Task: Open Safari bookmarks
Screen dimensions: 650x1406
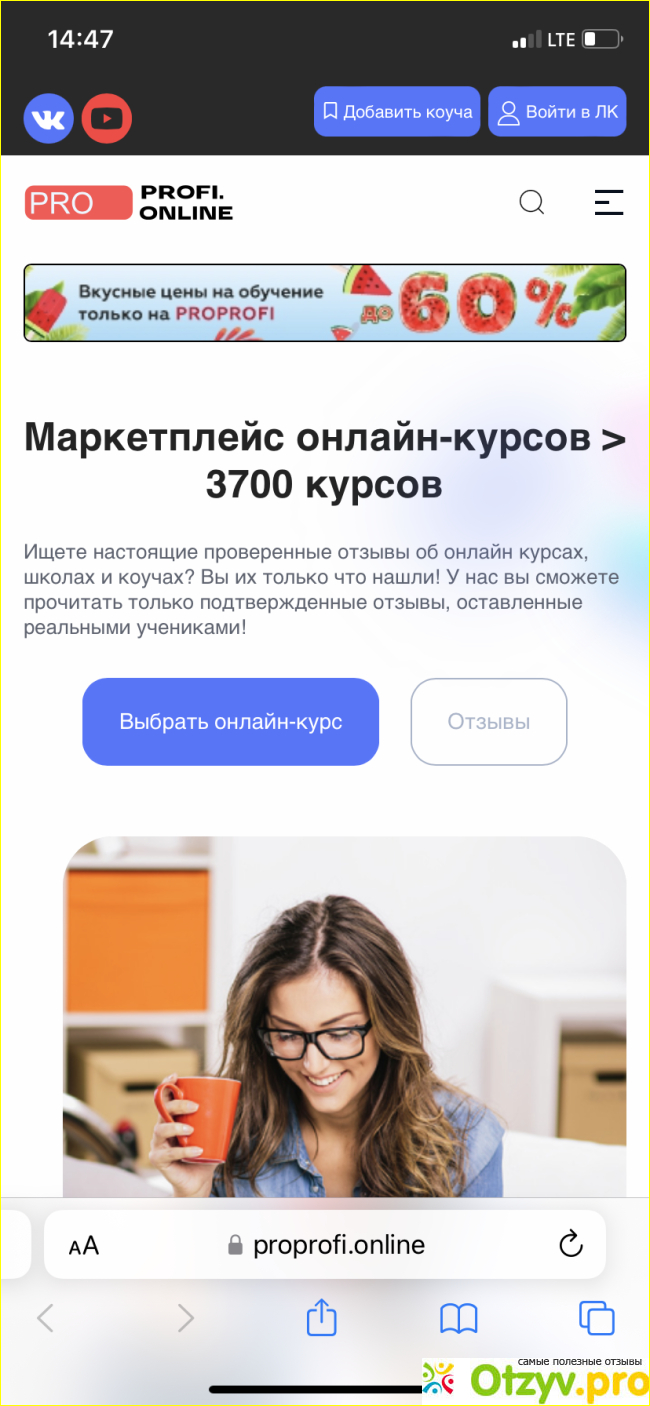Action: coord(458,1318)
